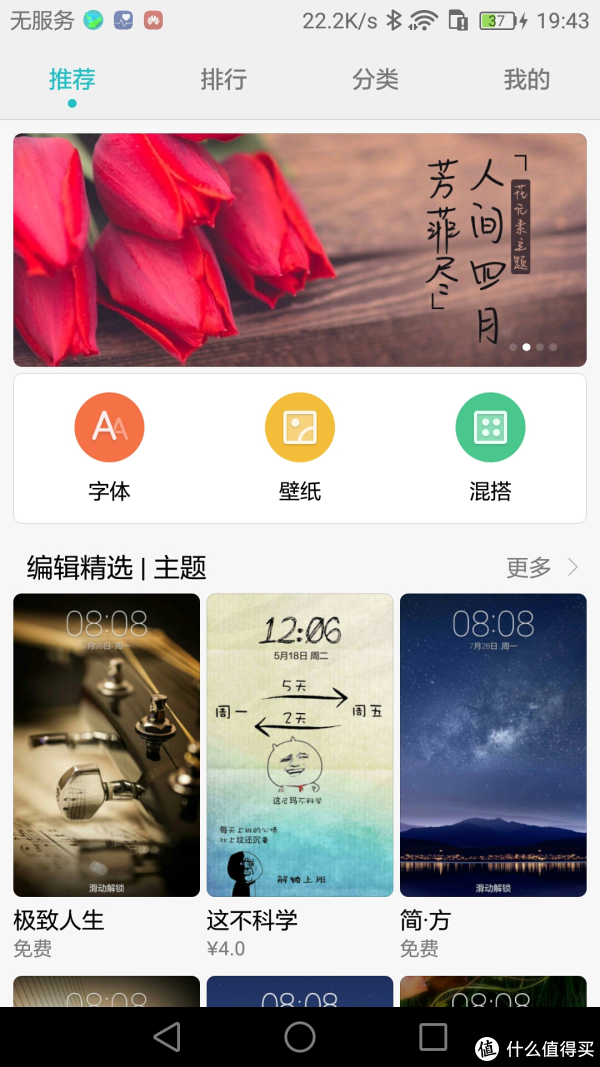Image resolution: width=600 pixels, height=1067 pixels.
Task: Open the 极致人生 theme
Action: [x=106, y=745]
